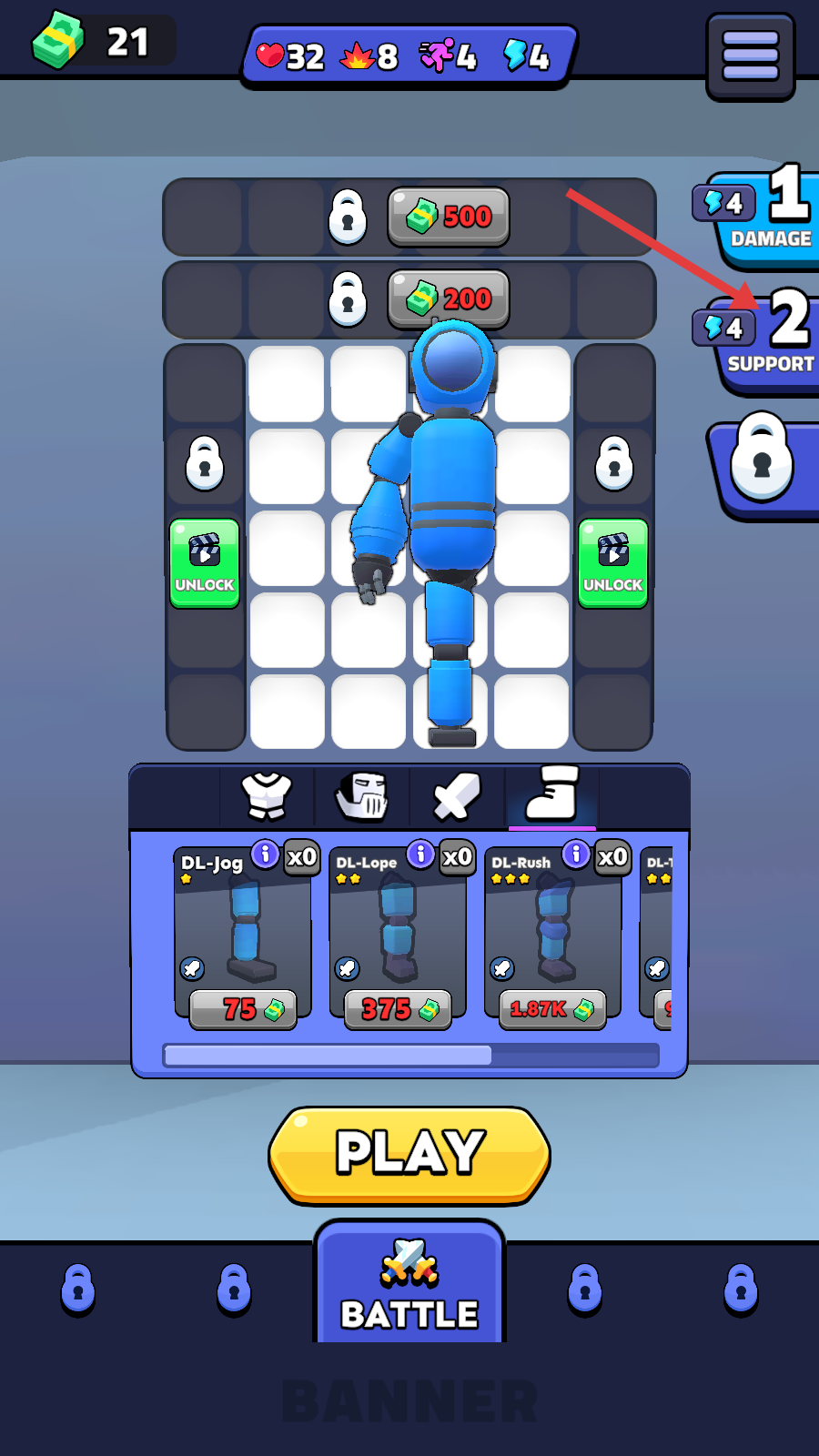Unlock the grid row for 200 cash

(x=449, y=298)
